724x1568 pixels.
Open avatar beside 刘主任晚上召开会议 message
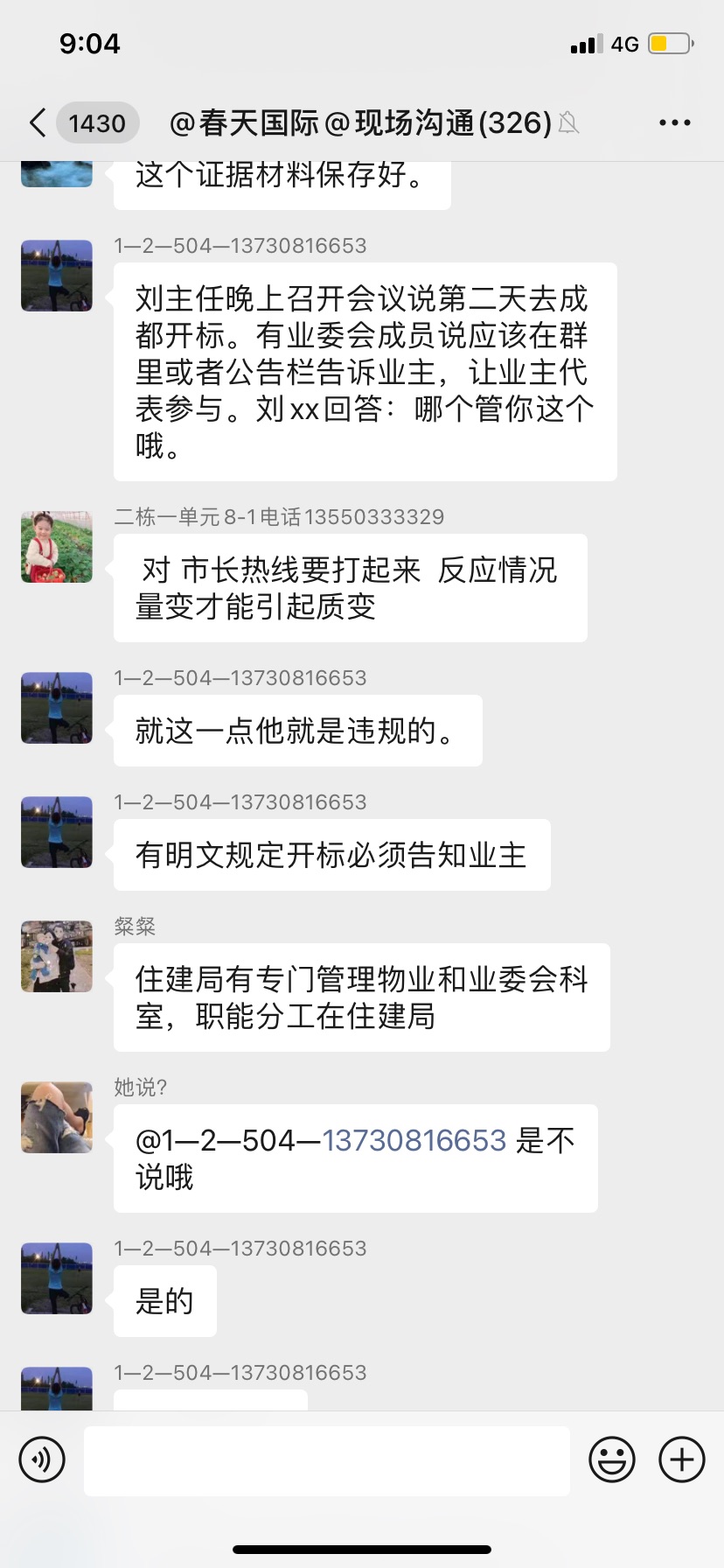57,276
